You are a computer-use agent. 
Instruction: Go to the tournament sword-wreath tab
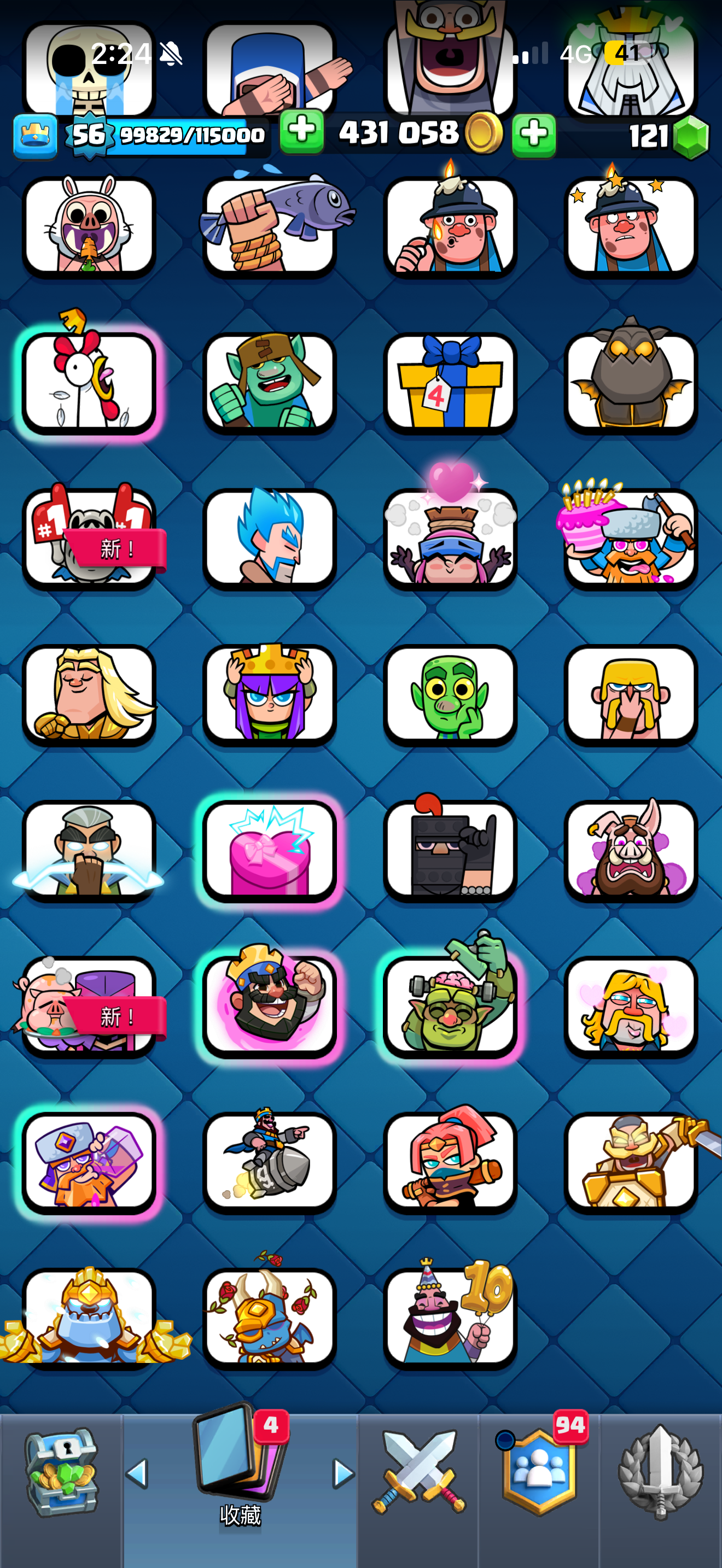[661, 1473]
